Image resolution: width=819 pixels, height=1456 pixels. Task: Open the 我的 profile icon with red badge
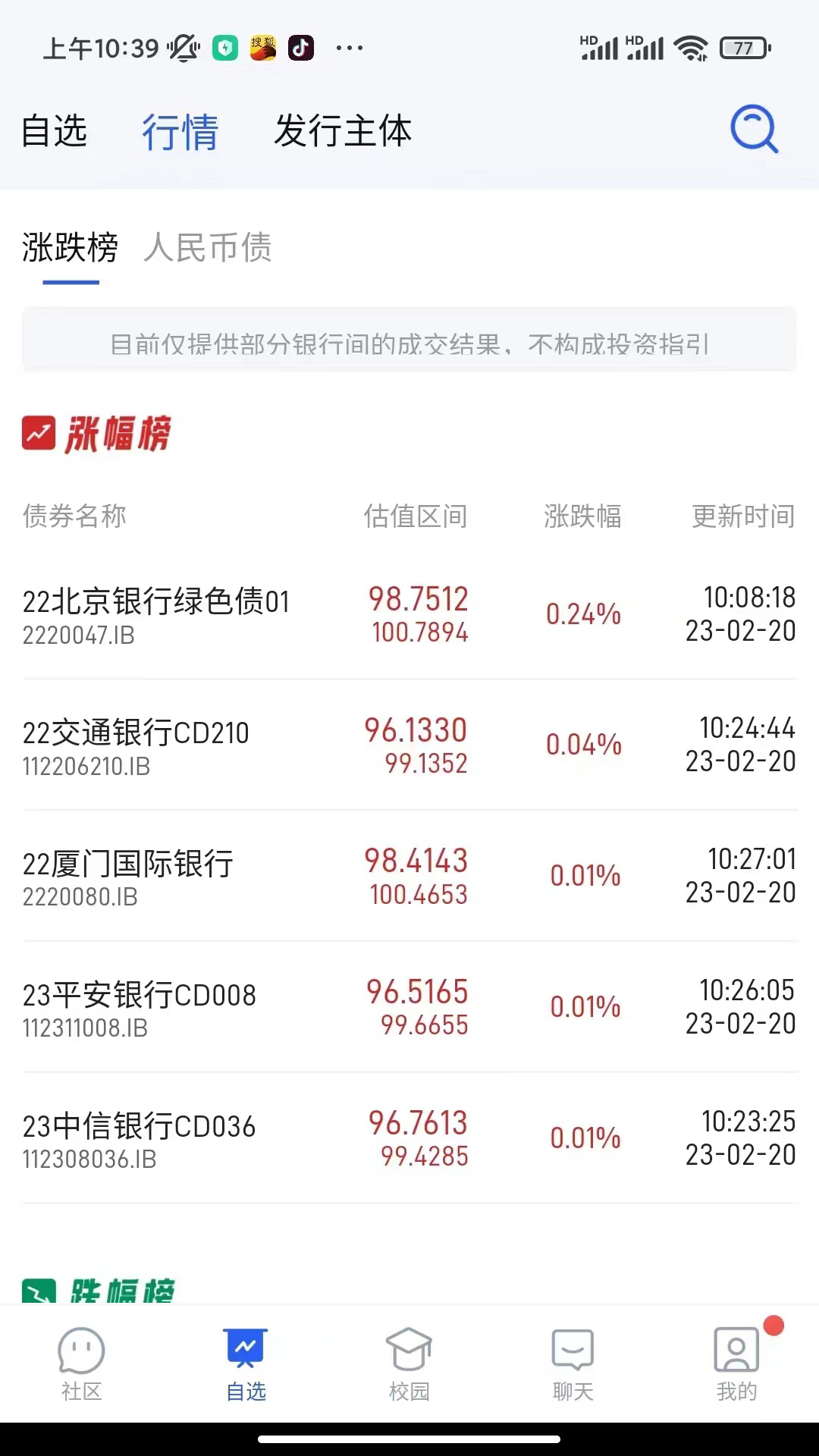coord(734,1361)
